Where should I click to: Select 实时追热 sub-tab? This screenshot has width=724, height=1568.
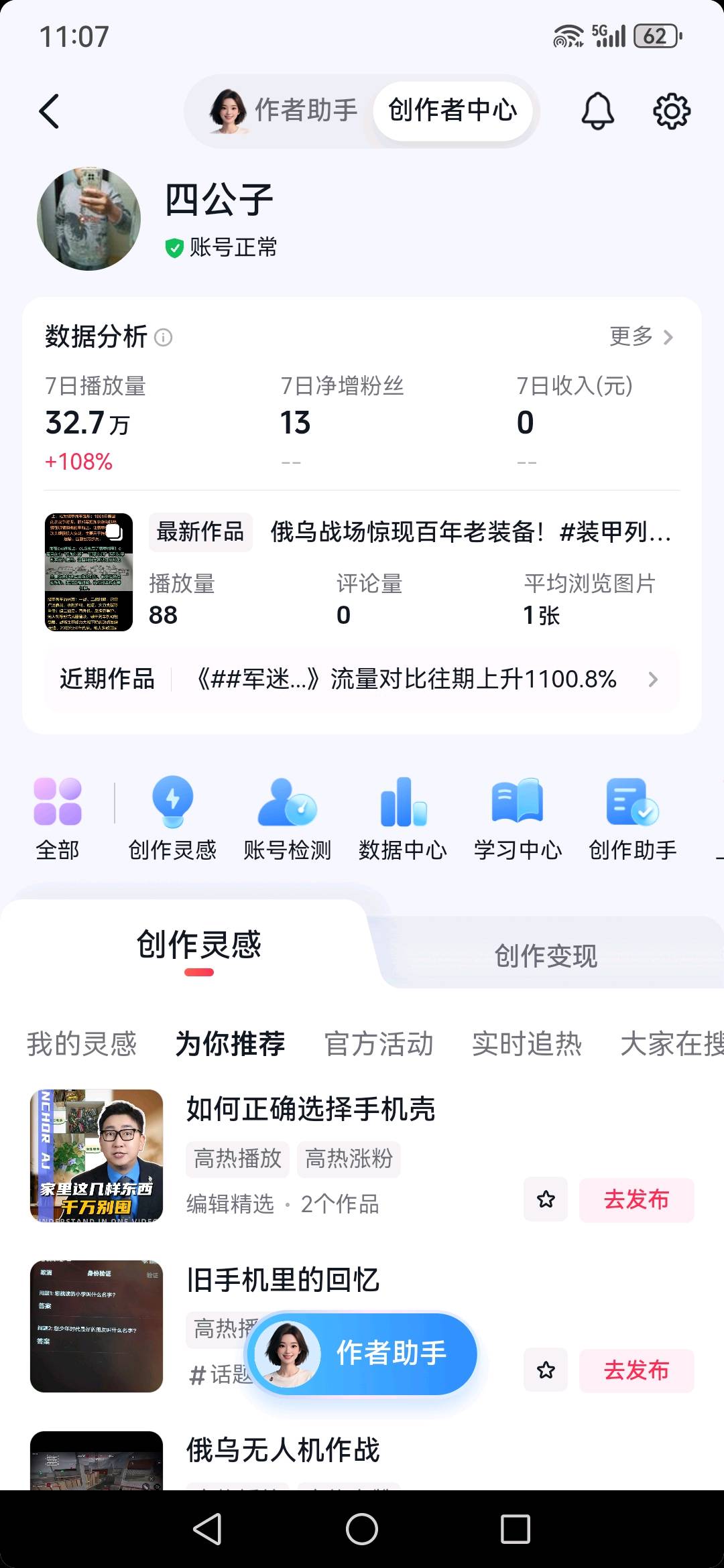(527, 1044)
